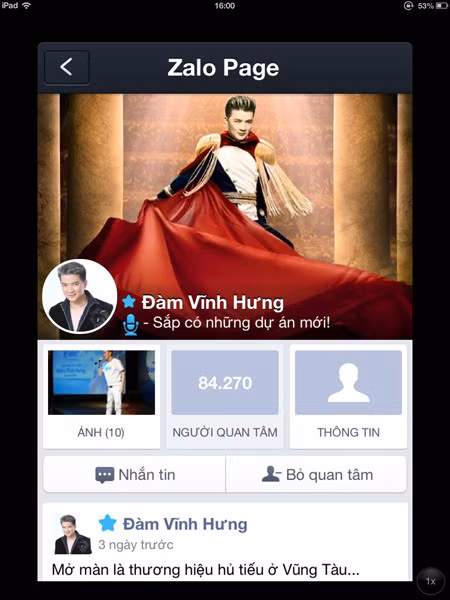View the 84.270 NGƯỜI QUAN TÂM followers
Viewport: 450px width, 600px height.
tap(225, 396)
